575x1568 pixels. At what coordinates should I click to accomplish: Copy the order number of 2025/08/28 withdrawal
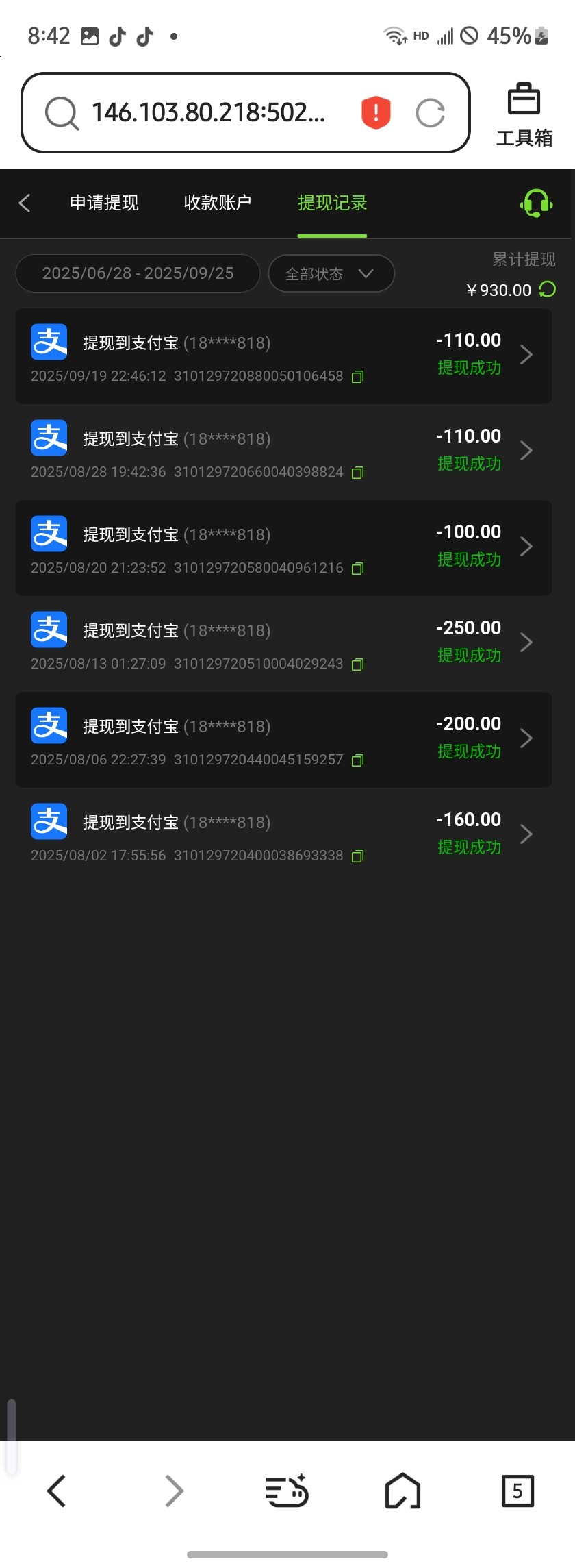pyautogui.click(x=357, y=473)
